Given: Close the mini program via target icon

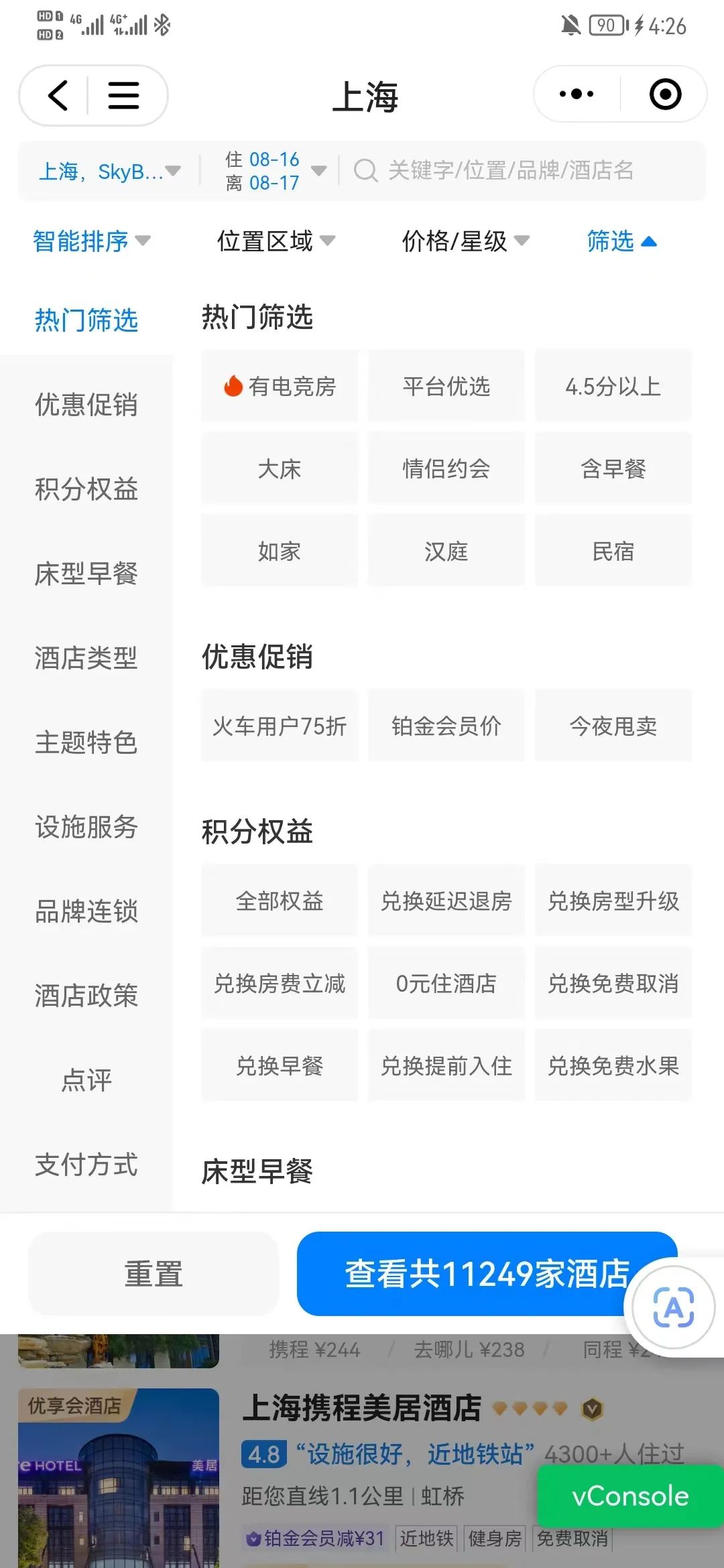Looking at the screenshot, I should [x=665, y=94].
